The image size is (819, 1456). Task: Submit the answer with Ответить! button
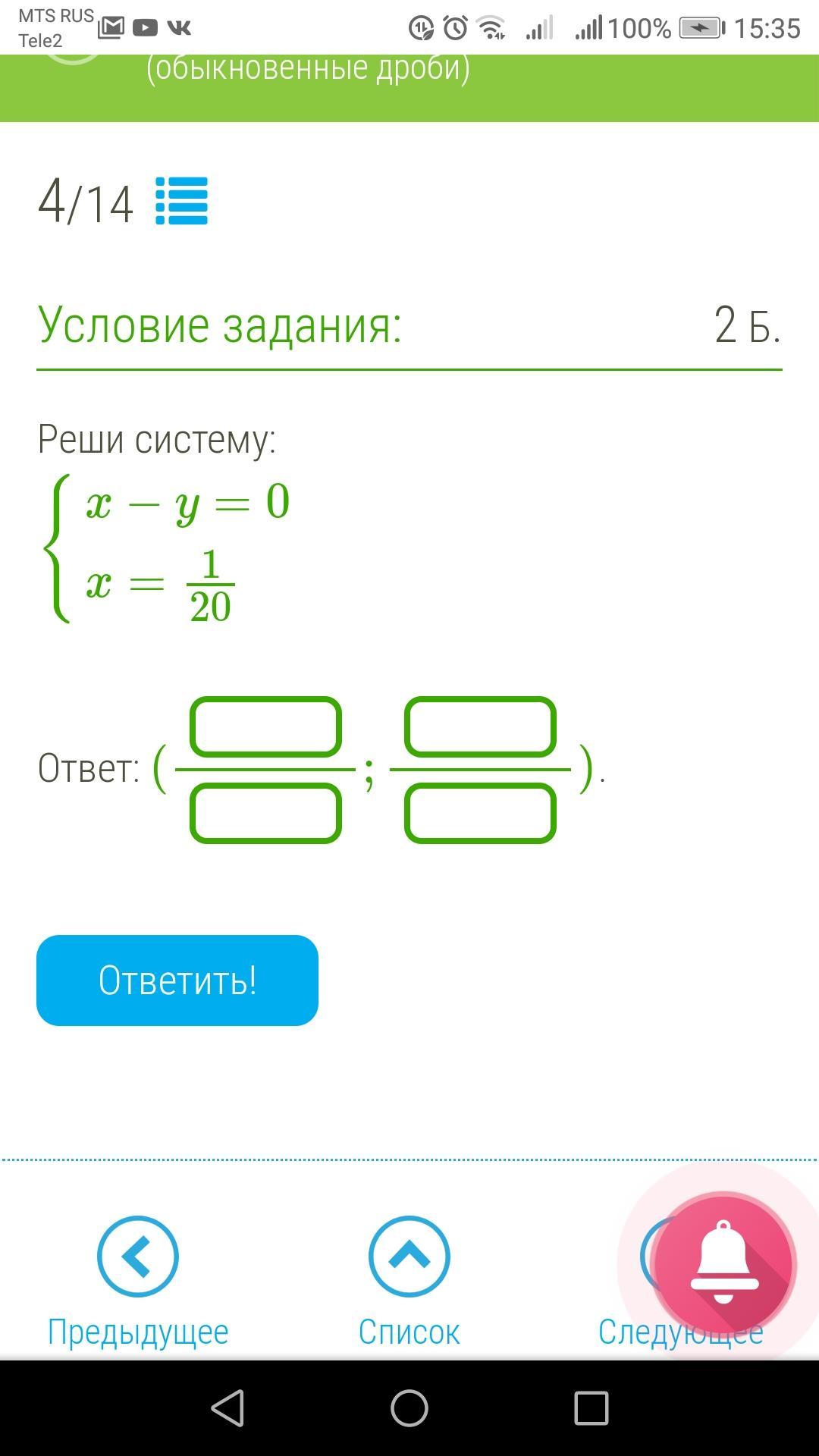click(x=177, y=980)
